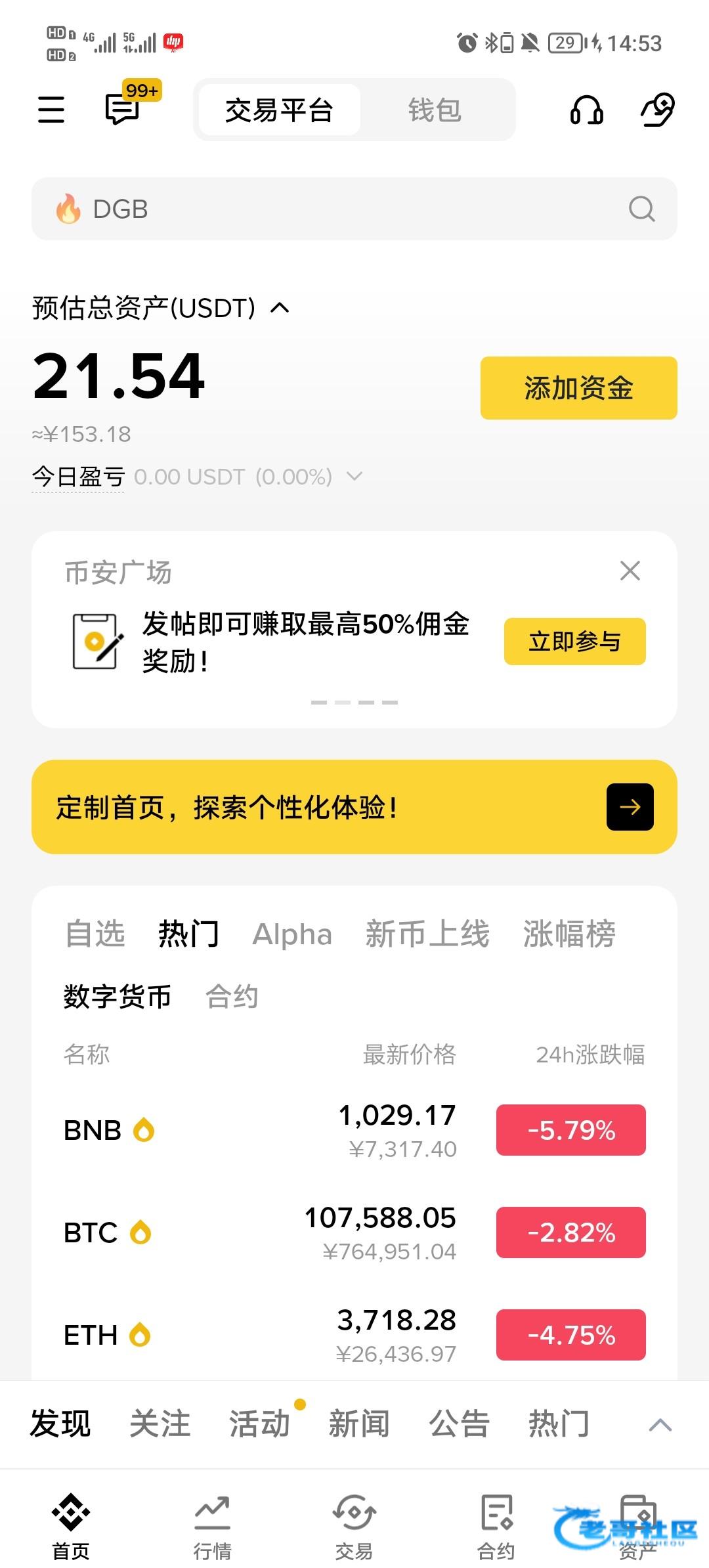Dismiss the 币安广场 banner
Image resolution: width=709 pixels, height=1568 pixels.
click(630, 571)
